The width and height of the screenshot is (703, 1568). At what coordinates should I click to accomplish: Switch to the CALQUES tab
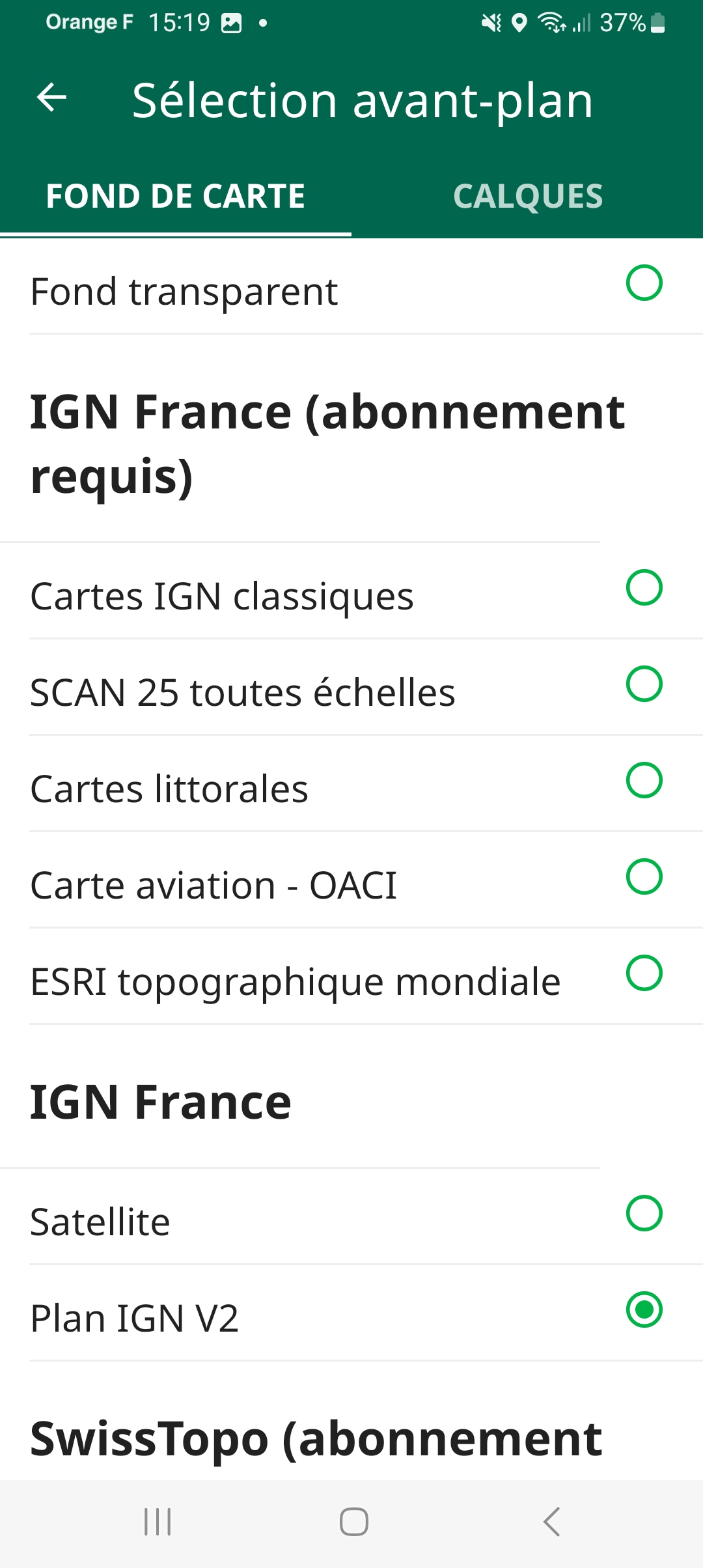[527, 197]
